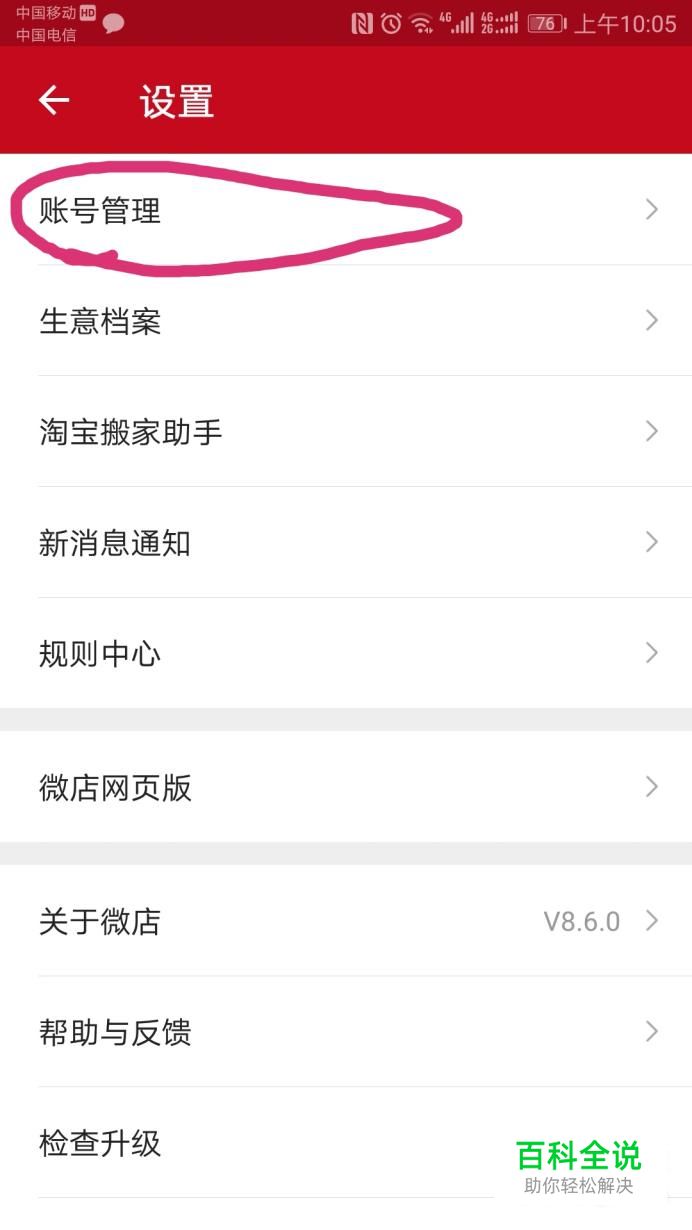
Task: Open 新消息通知 settings
Action: click(346, 543)
